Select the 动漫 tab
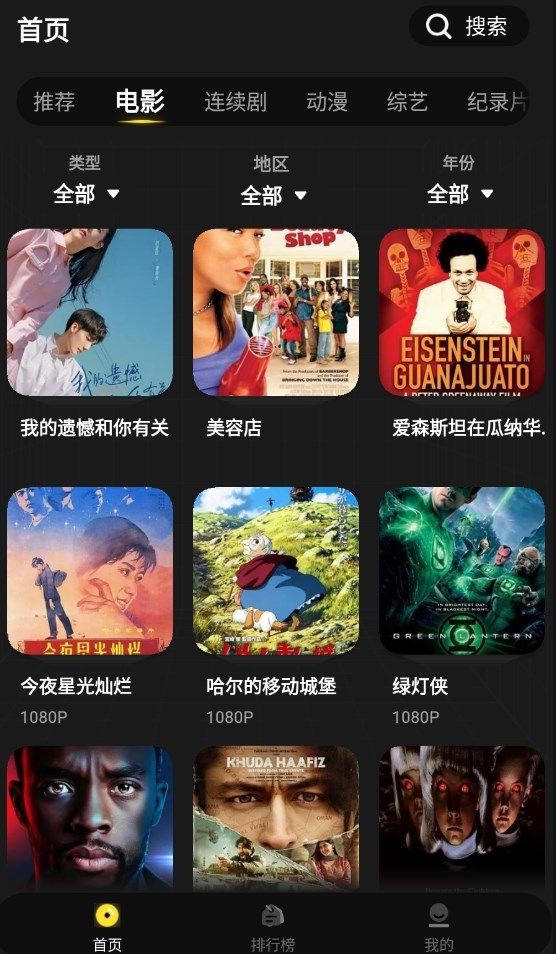The height and width of the screenshot is (954, 556). (x=327, y=102)
